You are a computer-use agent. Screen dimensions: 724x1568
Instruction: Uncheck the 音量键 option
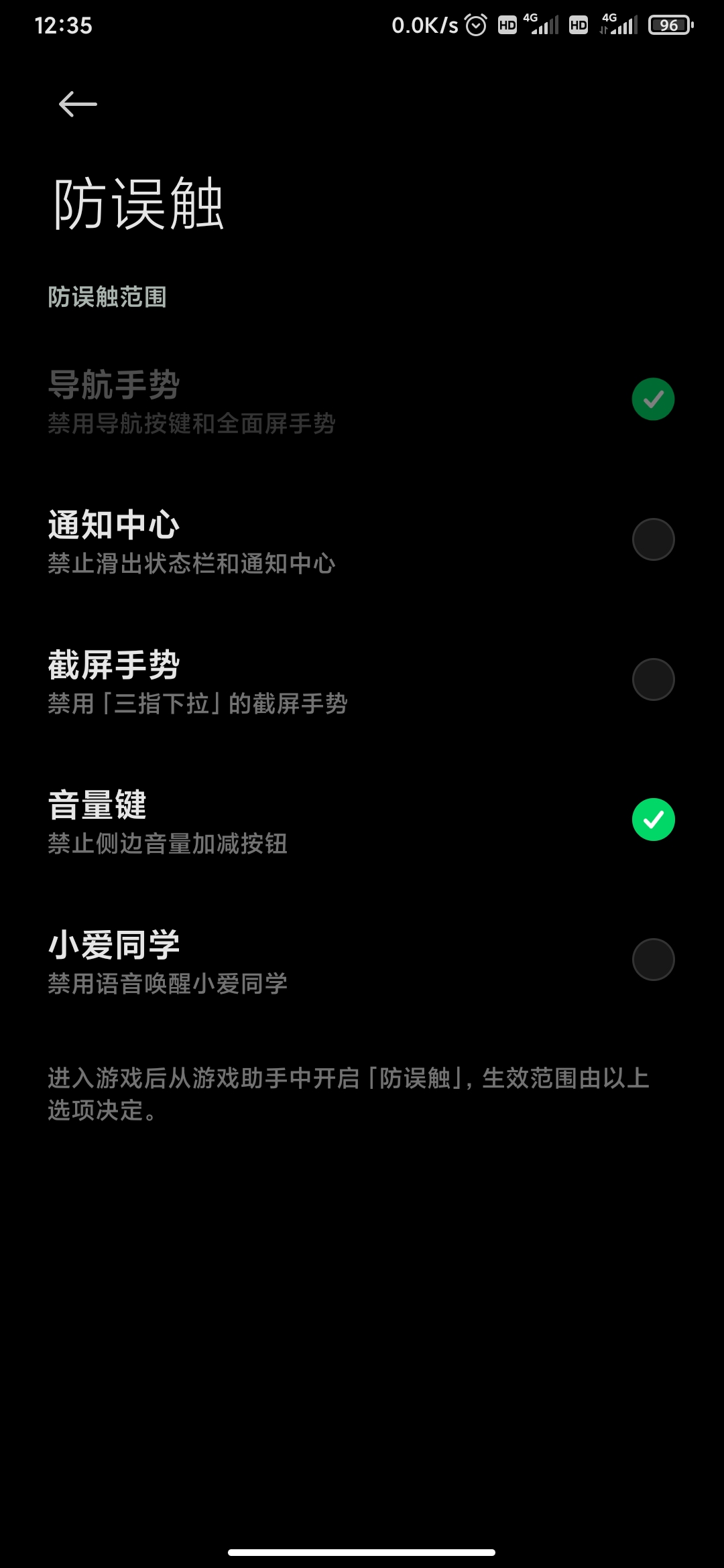pos(653,820)
